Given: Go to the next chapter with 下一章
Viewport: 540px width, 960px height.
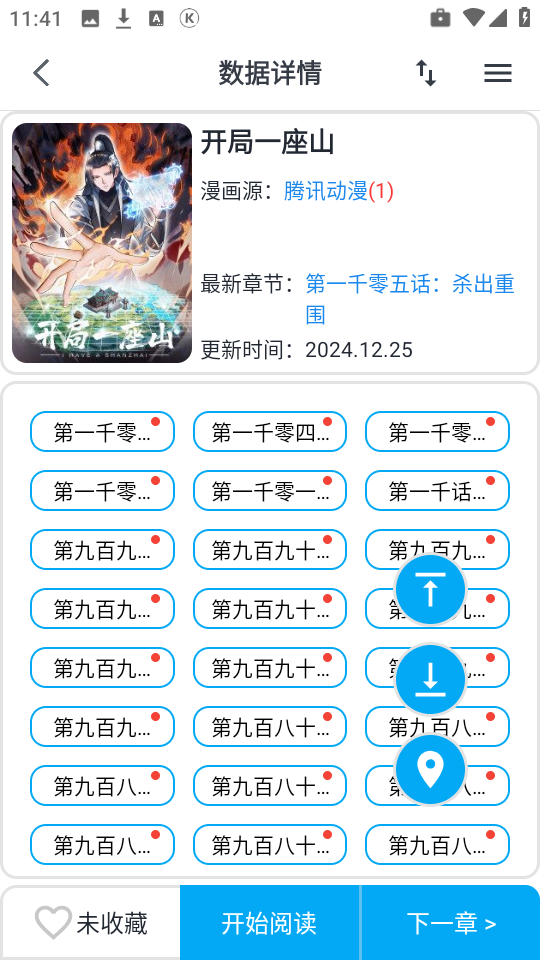Looking at the screenshot, I should point(451,923).
